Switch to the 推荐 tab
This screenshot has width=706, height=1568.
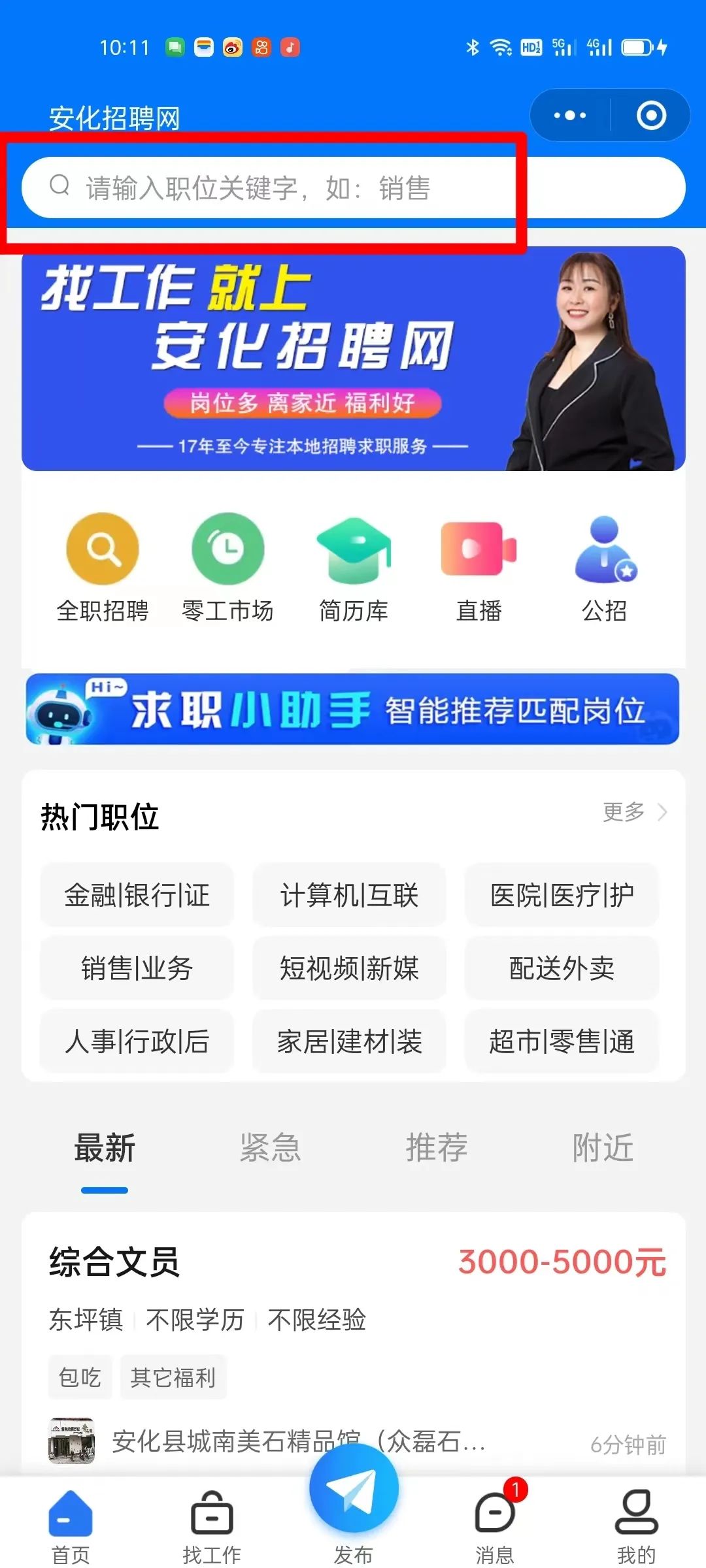pyautogui.click(x=437, y=1148)
